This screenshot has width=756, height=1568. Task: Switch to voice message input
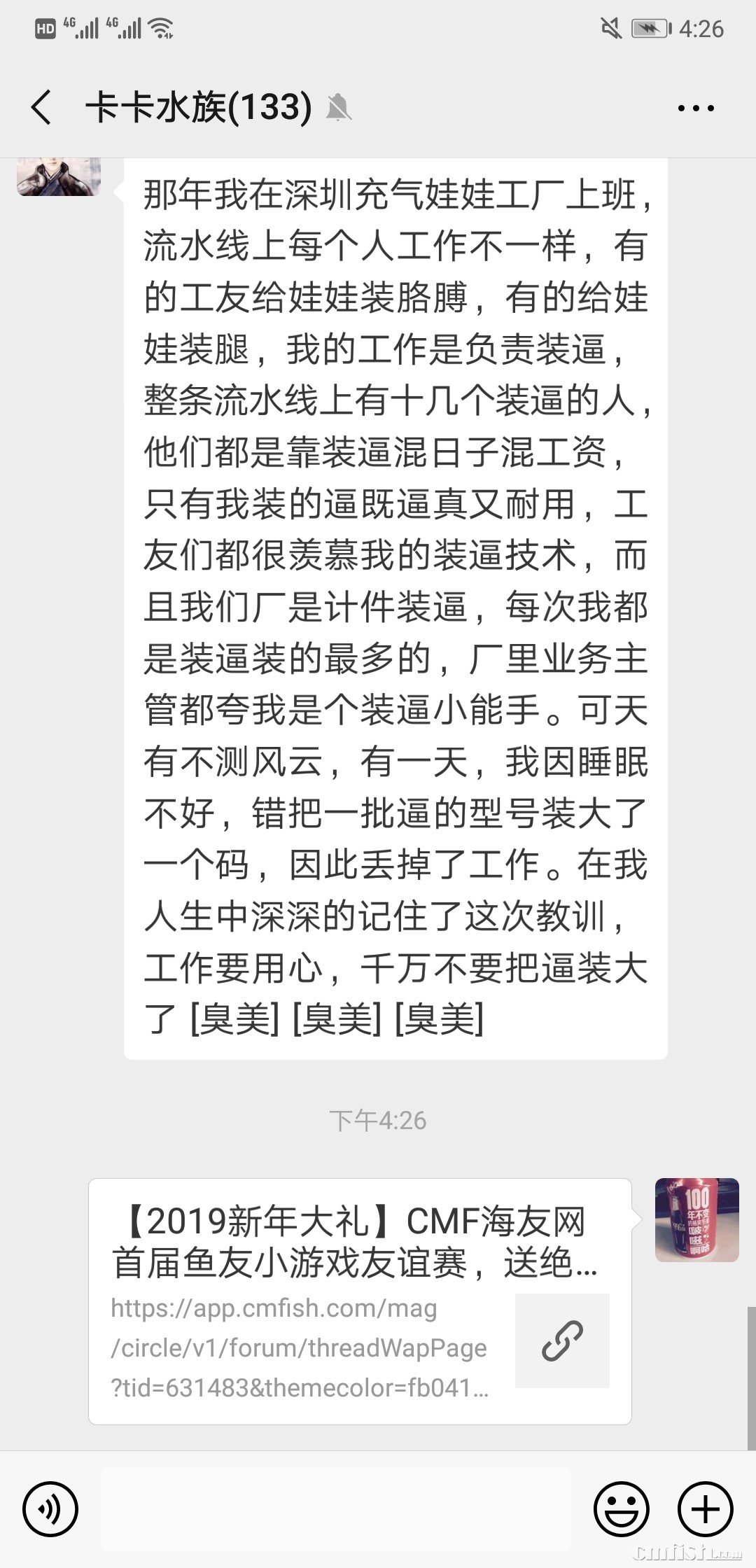50,1508
